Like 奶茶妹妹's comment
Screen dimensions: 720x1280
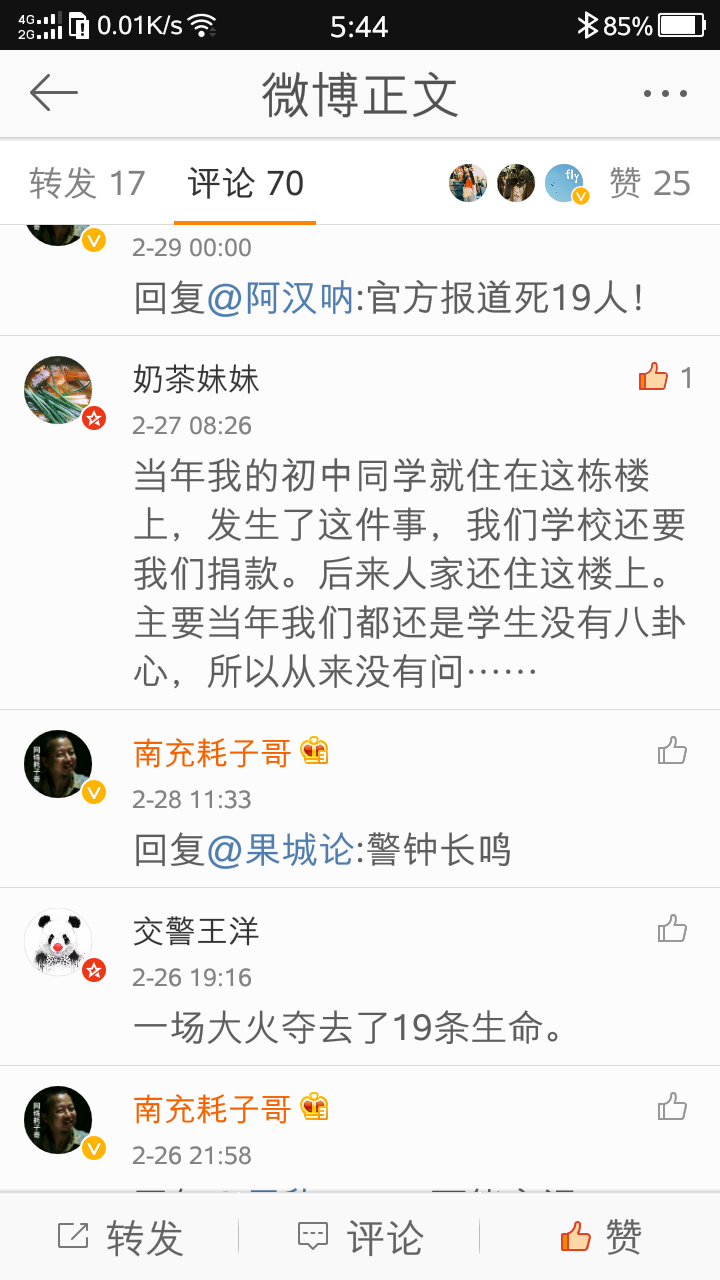point(654,378)
